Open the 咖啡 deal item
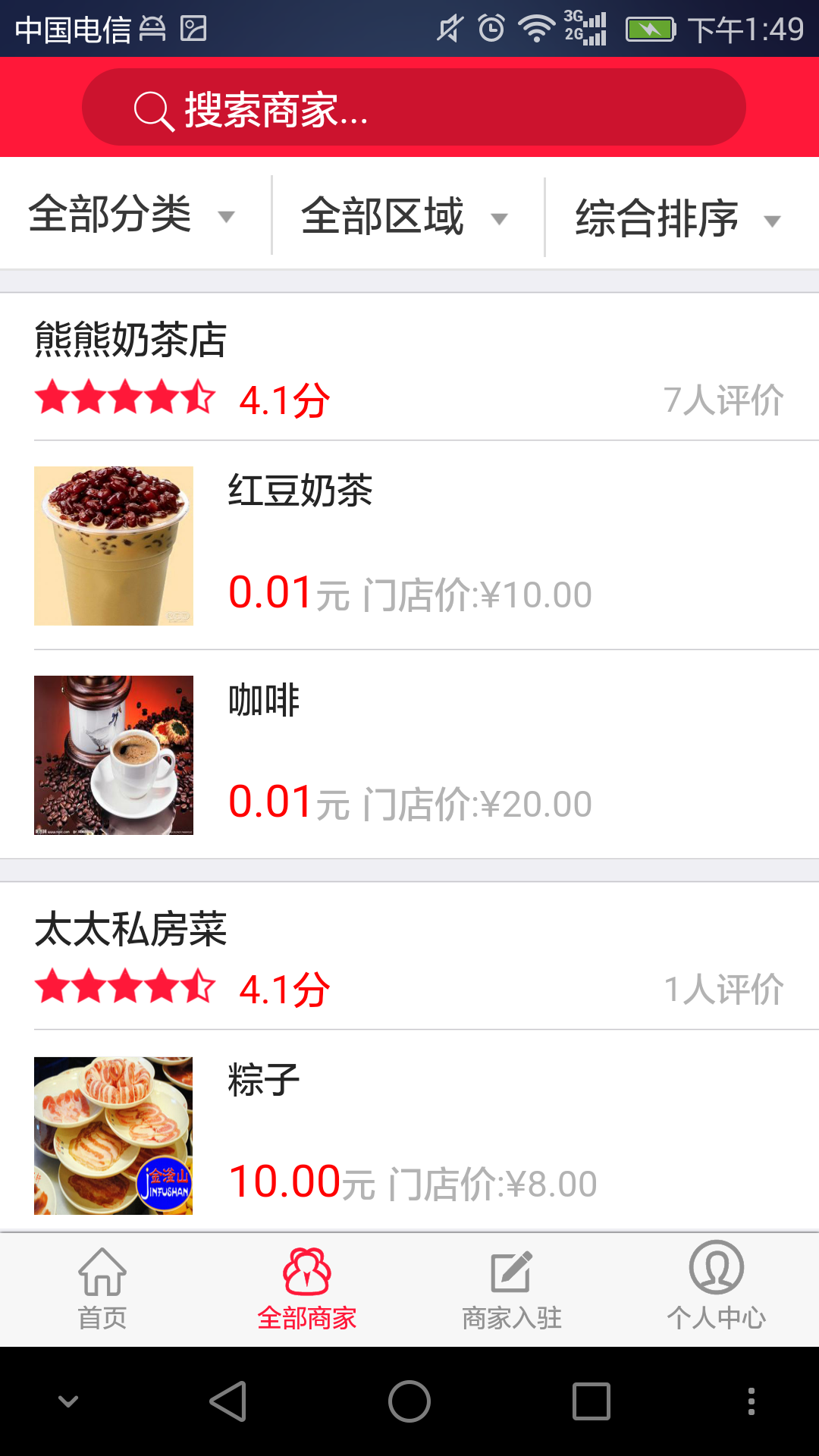The image size is (819, 1456). (x=409, y=755)
